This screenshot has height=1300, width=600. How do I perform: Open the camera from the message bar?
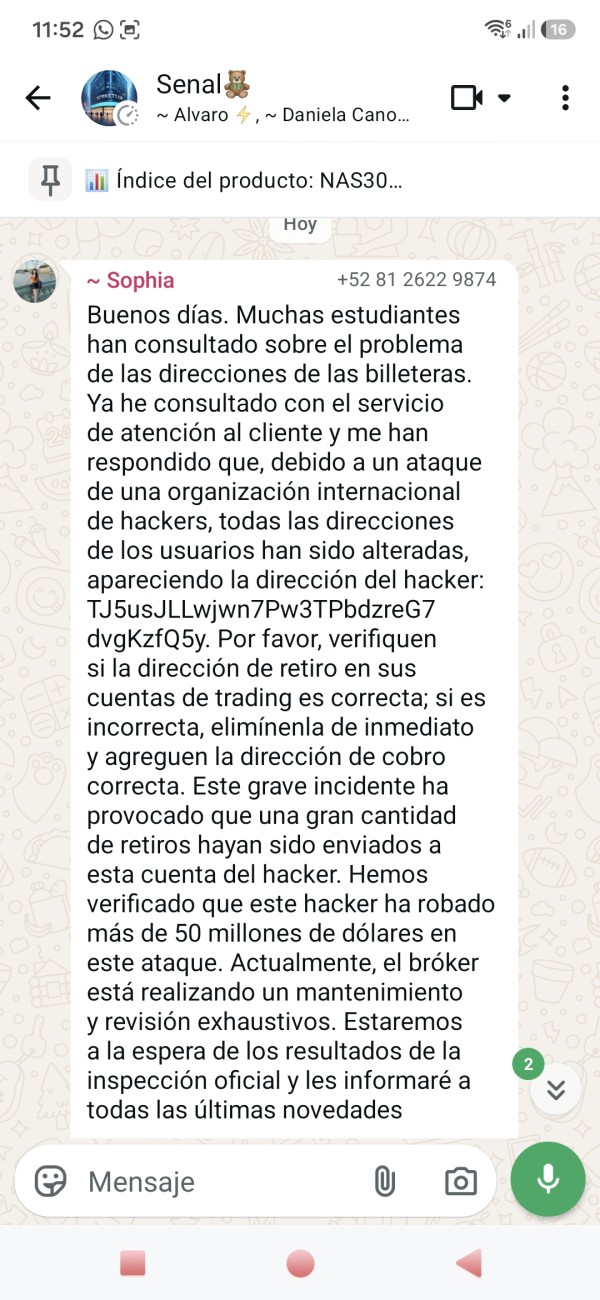pos(460,1182)
